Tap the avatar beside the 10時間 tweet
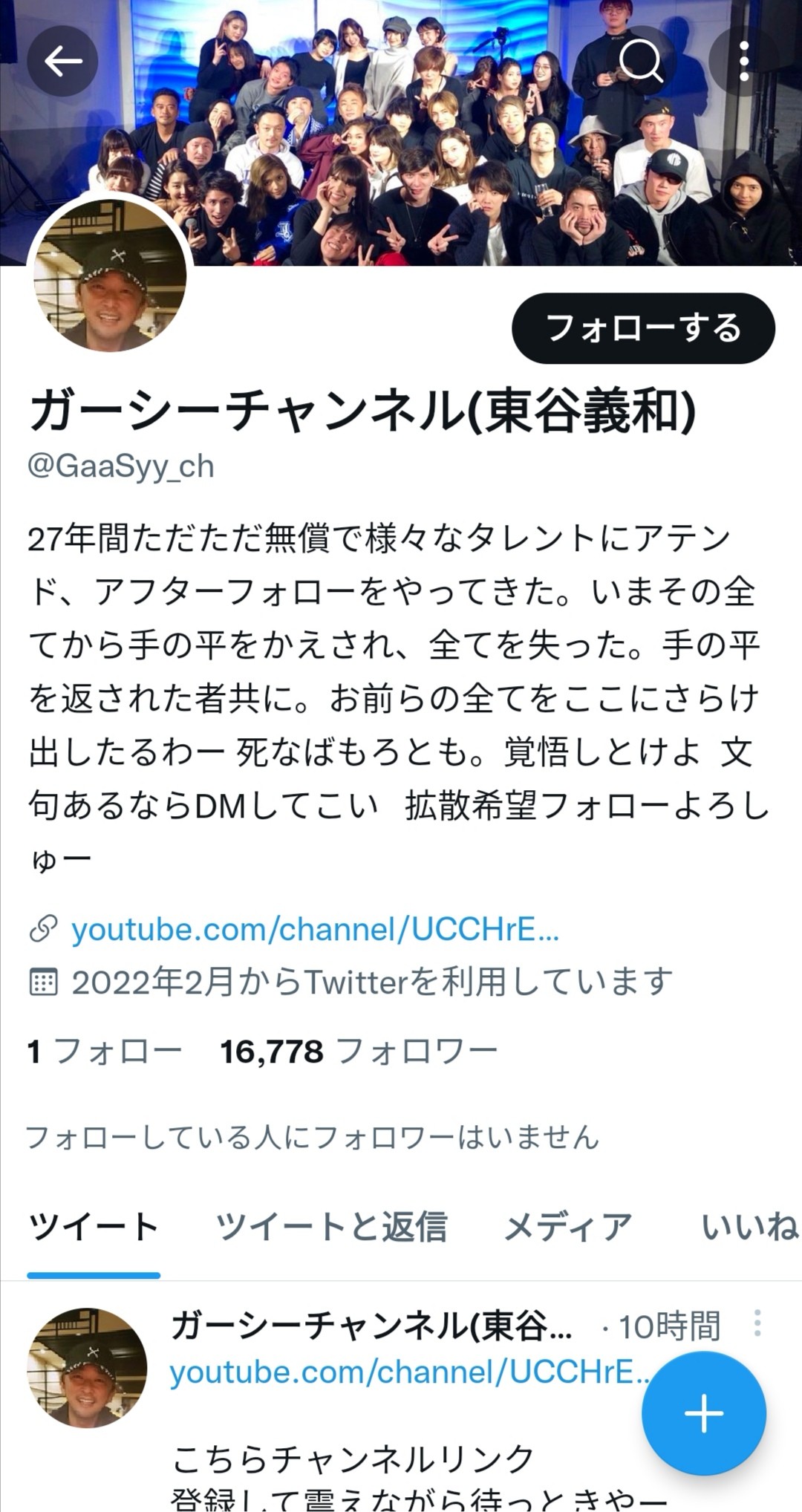 pos(88,1369)
